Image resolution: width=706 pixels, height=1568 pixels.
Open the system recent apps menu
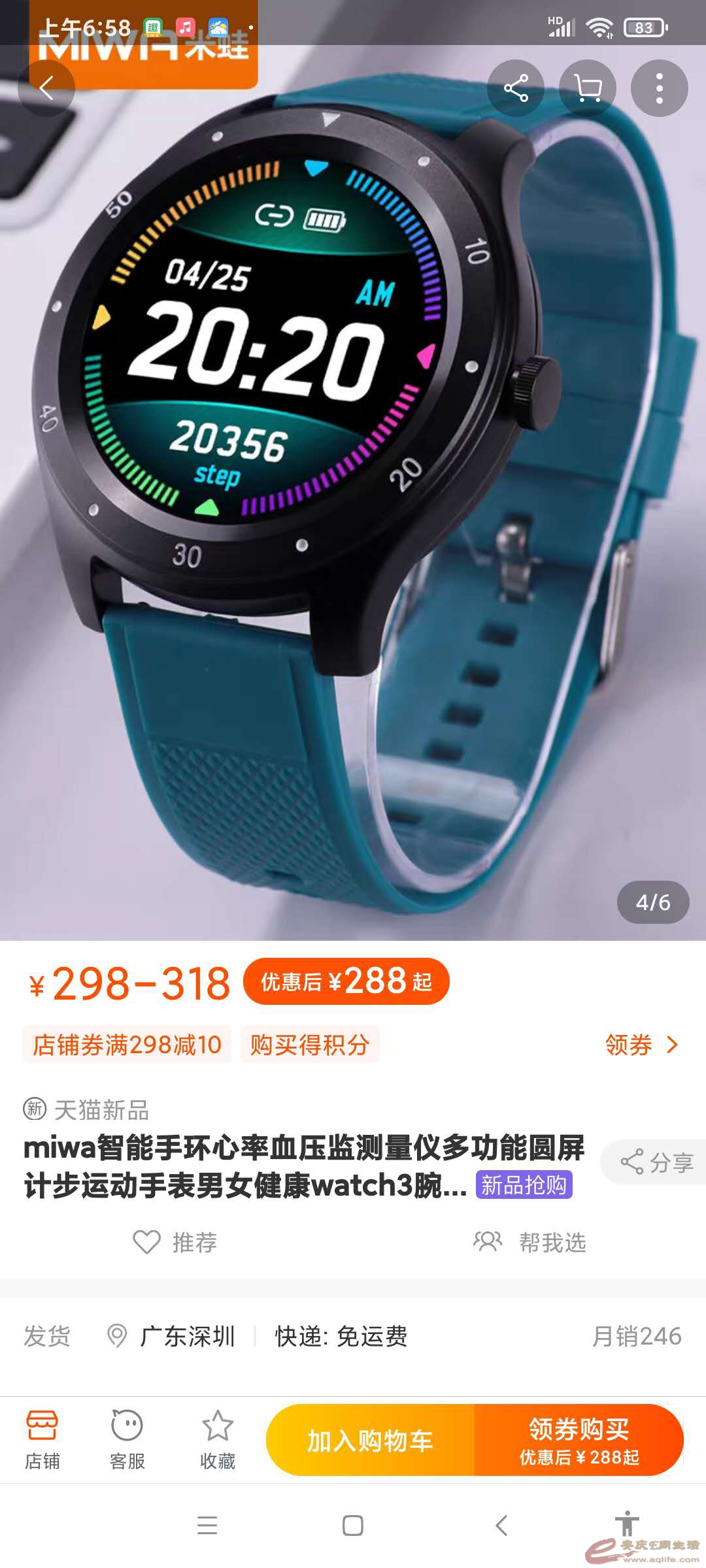point(207,1526)
